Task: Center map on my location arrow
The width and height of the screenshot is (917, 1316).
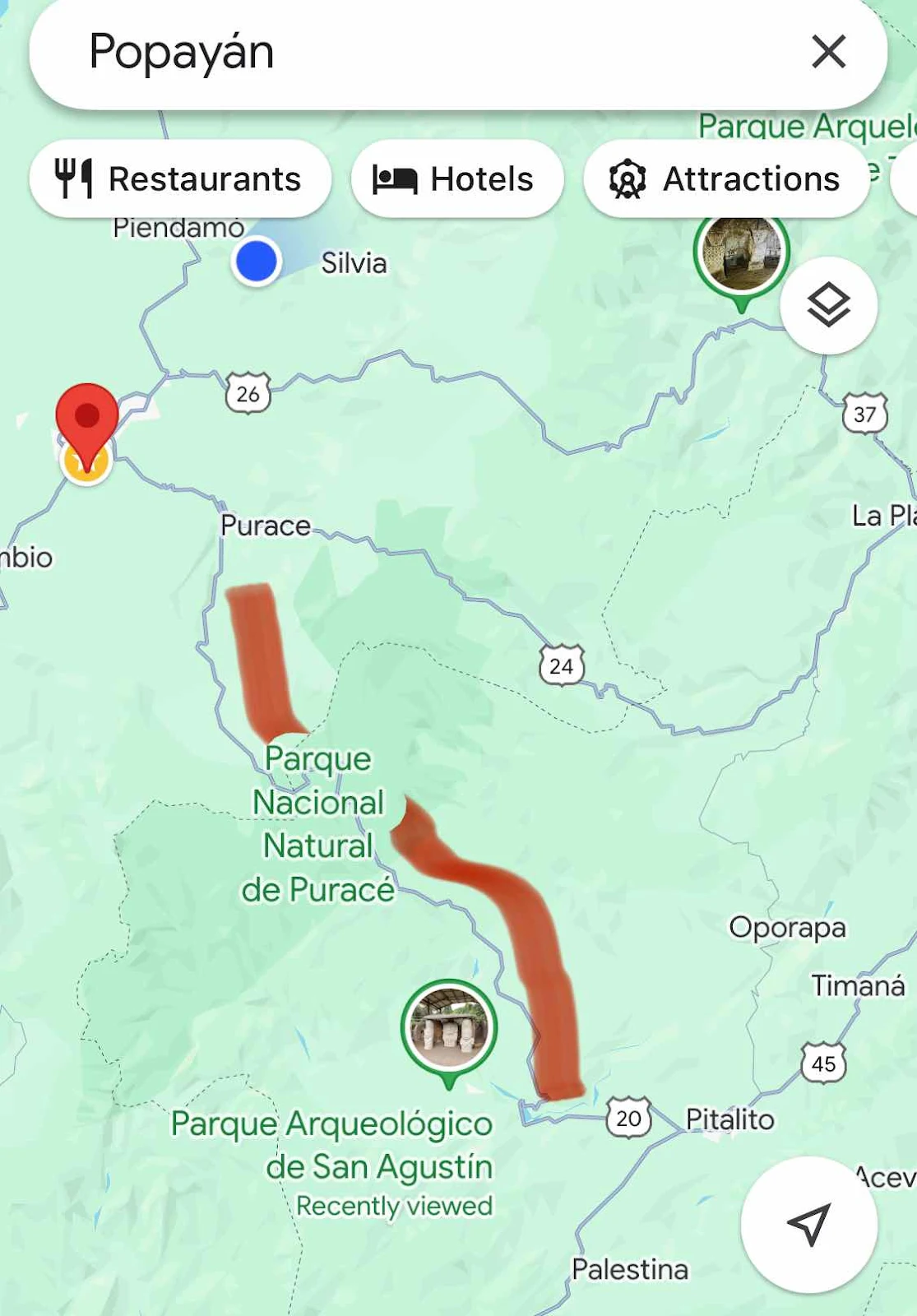Action: pyautogui.click(x=808, y=1224)
